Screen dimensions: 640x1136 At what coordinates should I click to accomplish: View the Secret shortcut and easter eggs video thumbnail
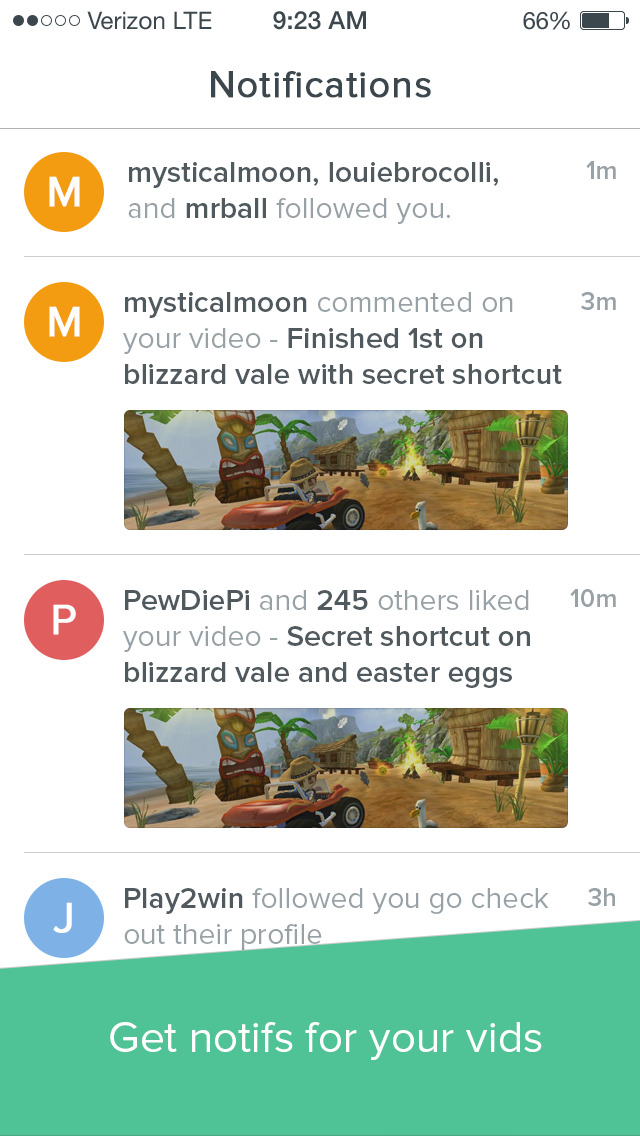pyautogui.click(x=345, y=768)
